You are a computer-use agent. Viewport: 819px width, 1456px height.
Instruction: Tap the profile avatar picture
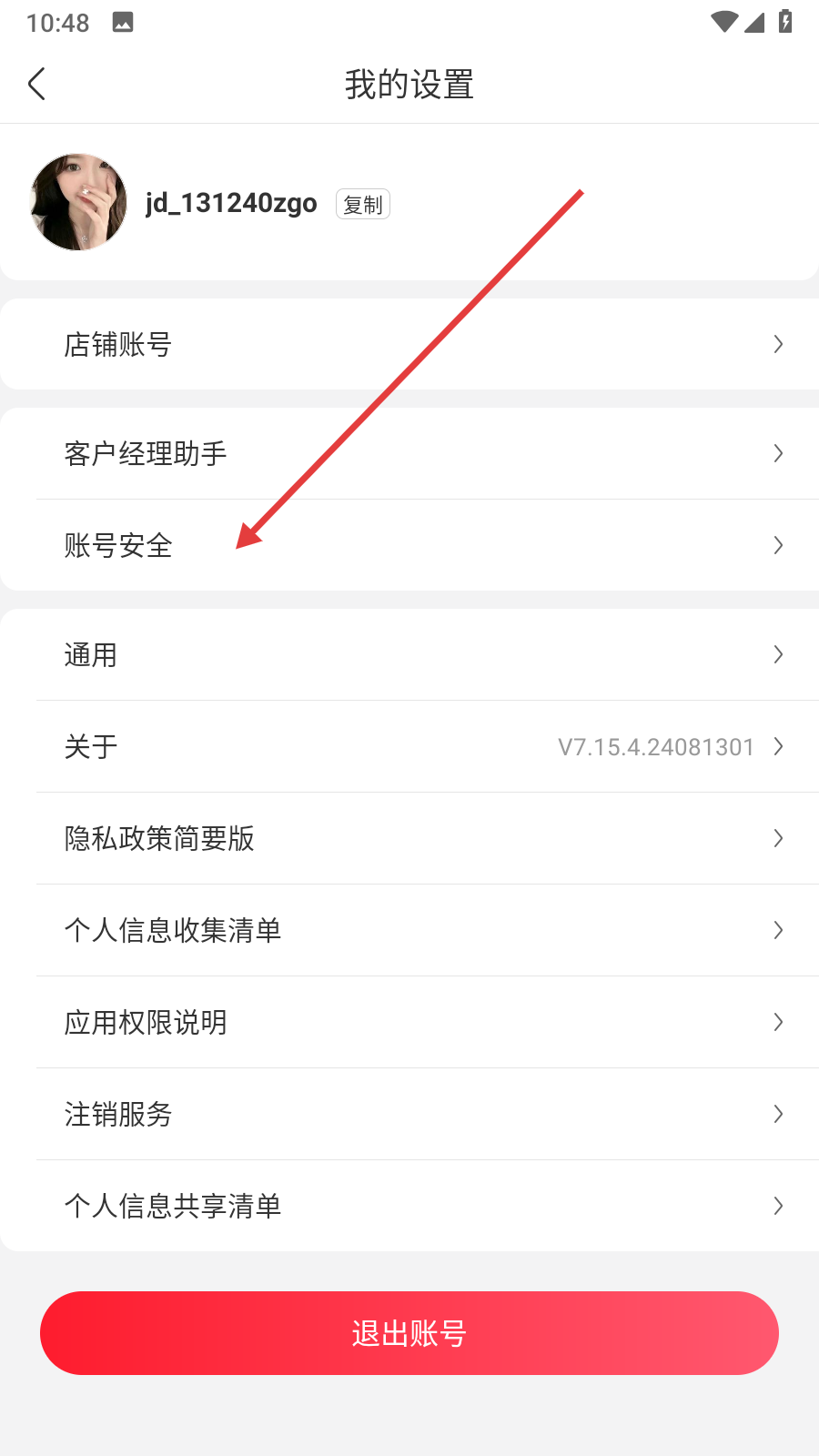tap(78, 202)
